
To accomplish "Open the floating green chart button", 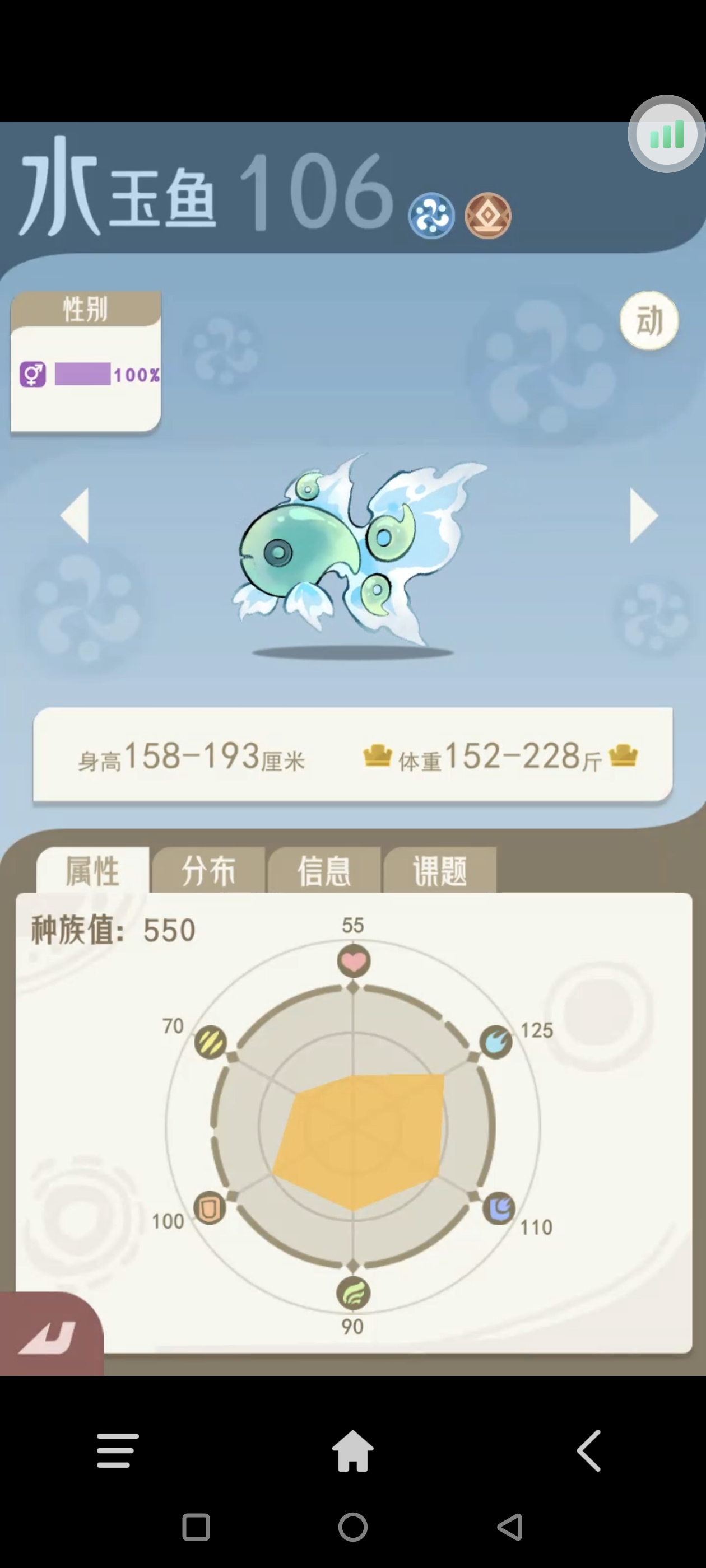I will (666, 134).
